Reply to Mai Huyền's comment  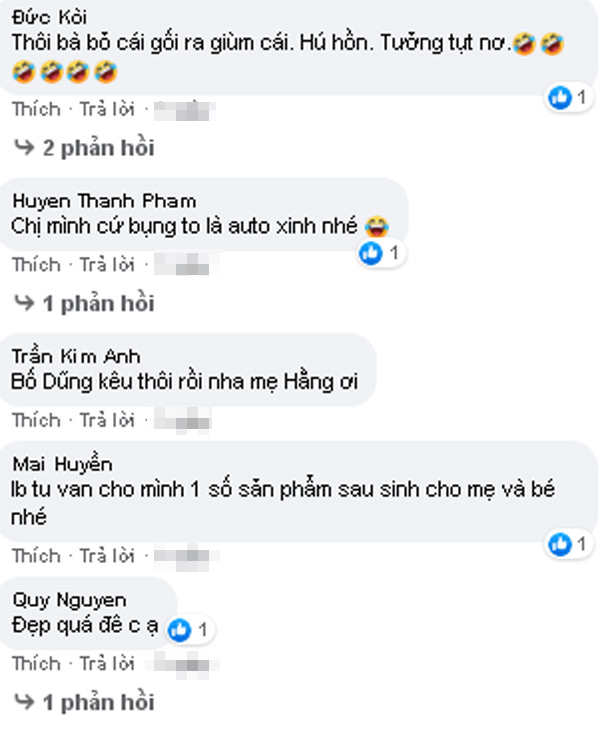click(106, 555)
